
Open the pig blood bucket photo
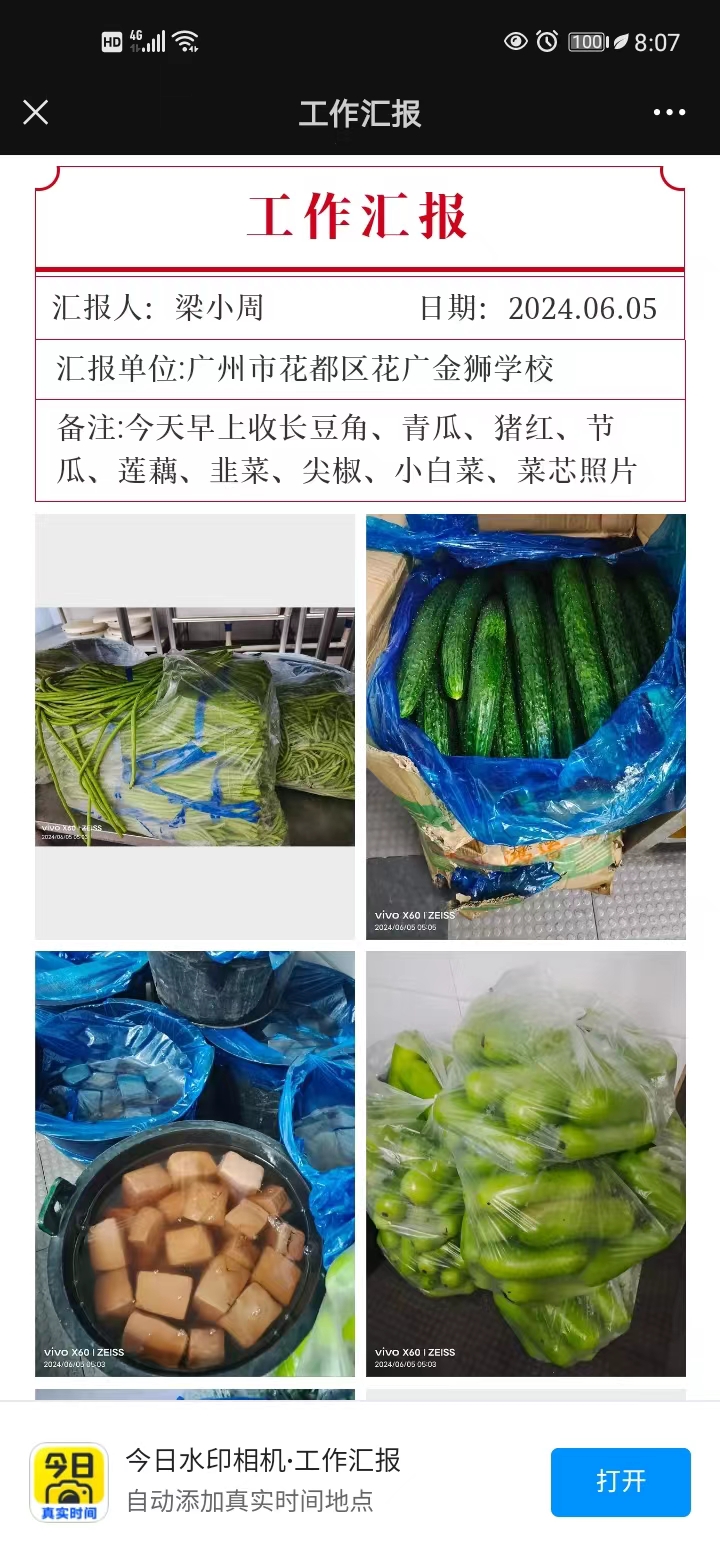coord(195,1164)
